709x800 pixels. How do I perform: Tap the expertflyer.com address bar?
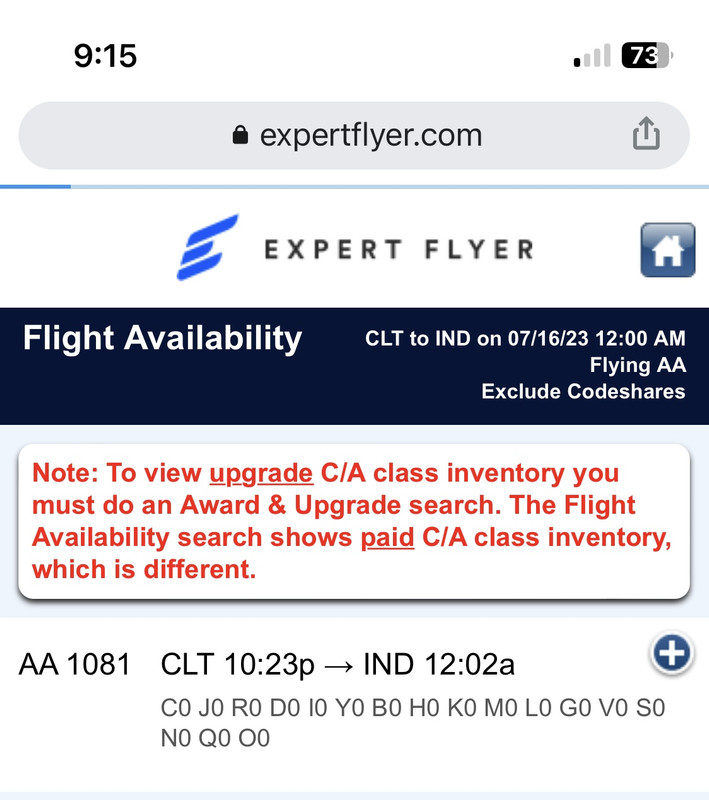355,135
